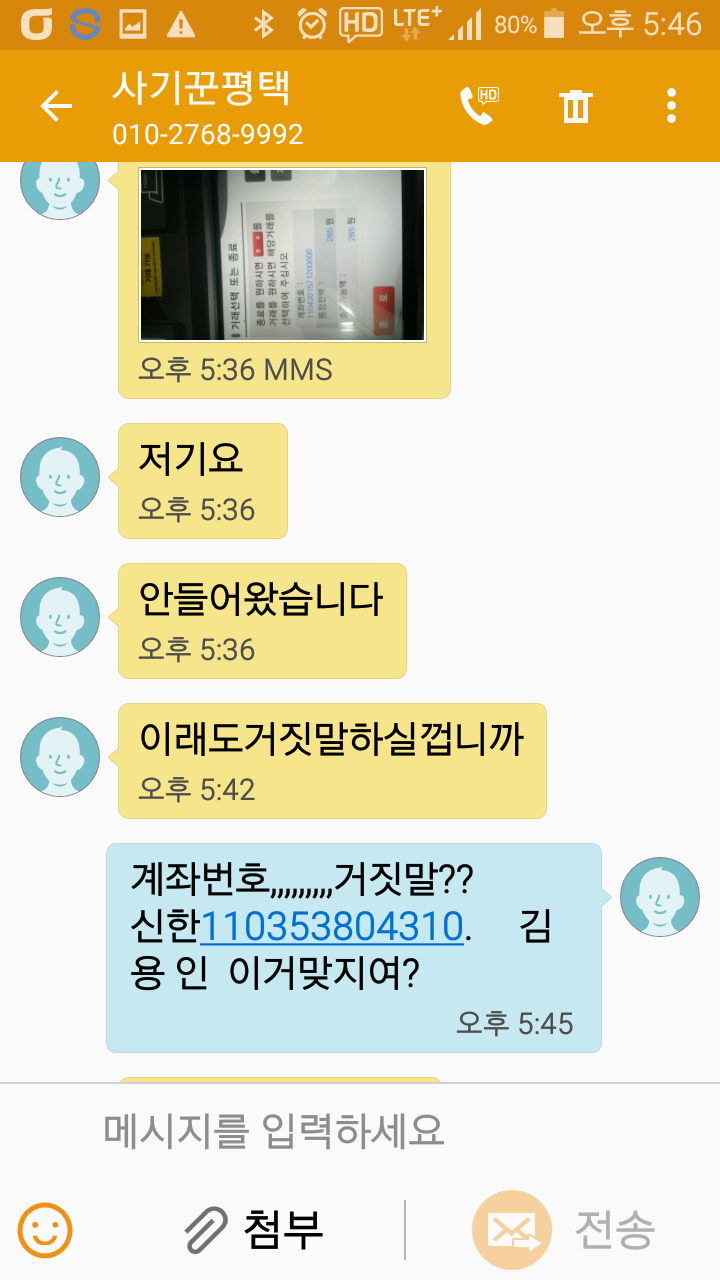Open the MMS photo attachment
The width and height of the screenshot is (720, 1280).
(x=283, y=255)
